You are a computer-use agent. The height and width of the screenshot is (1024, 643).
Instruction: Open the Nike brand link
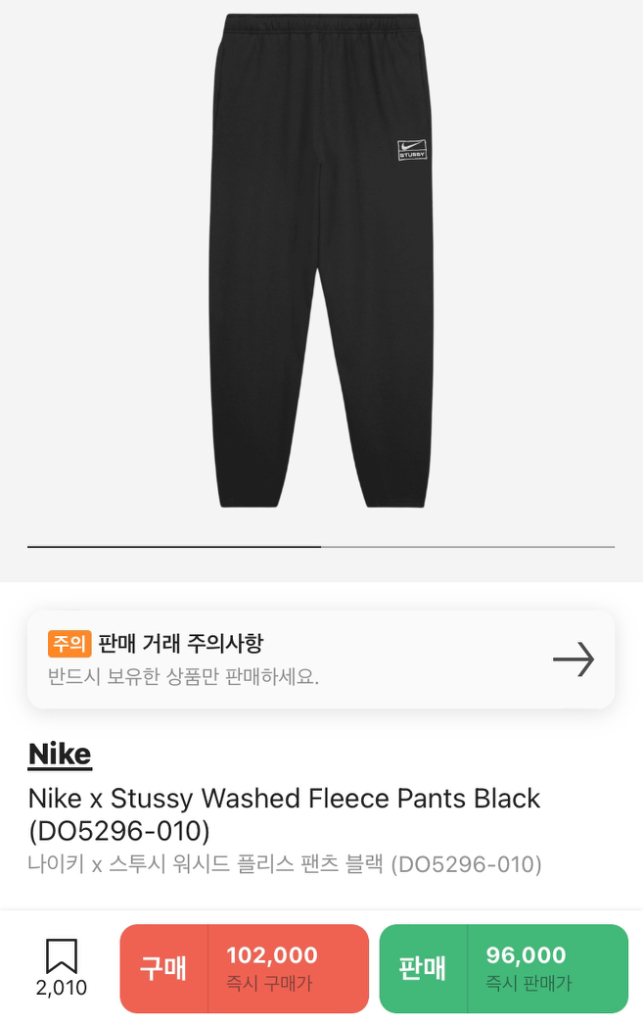click(59, 754)
